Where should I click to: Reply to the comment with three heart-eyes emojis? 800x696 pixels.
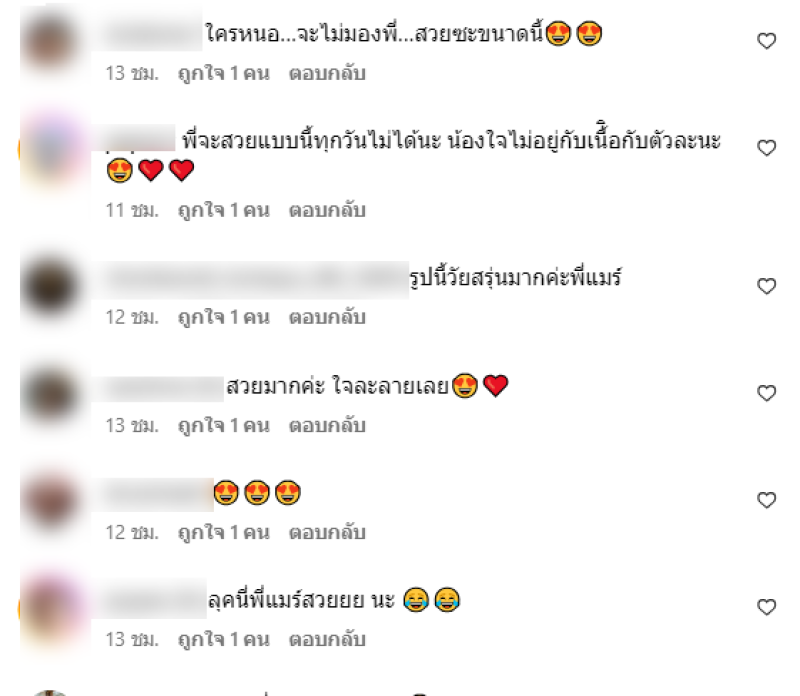(x=327, y=533)
